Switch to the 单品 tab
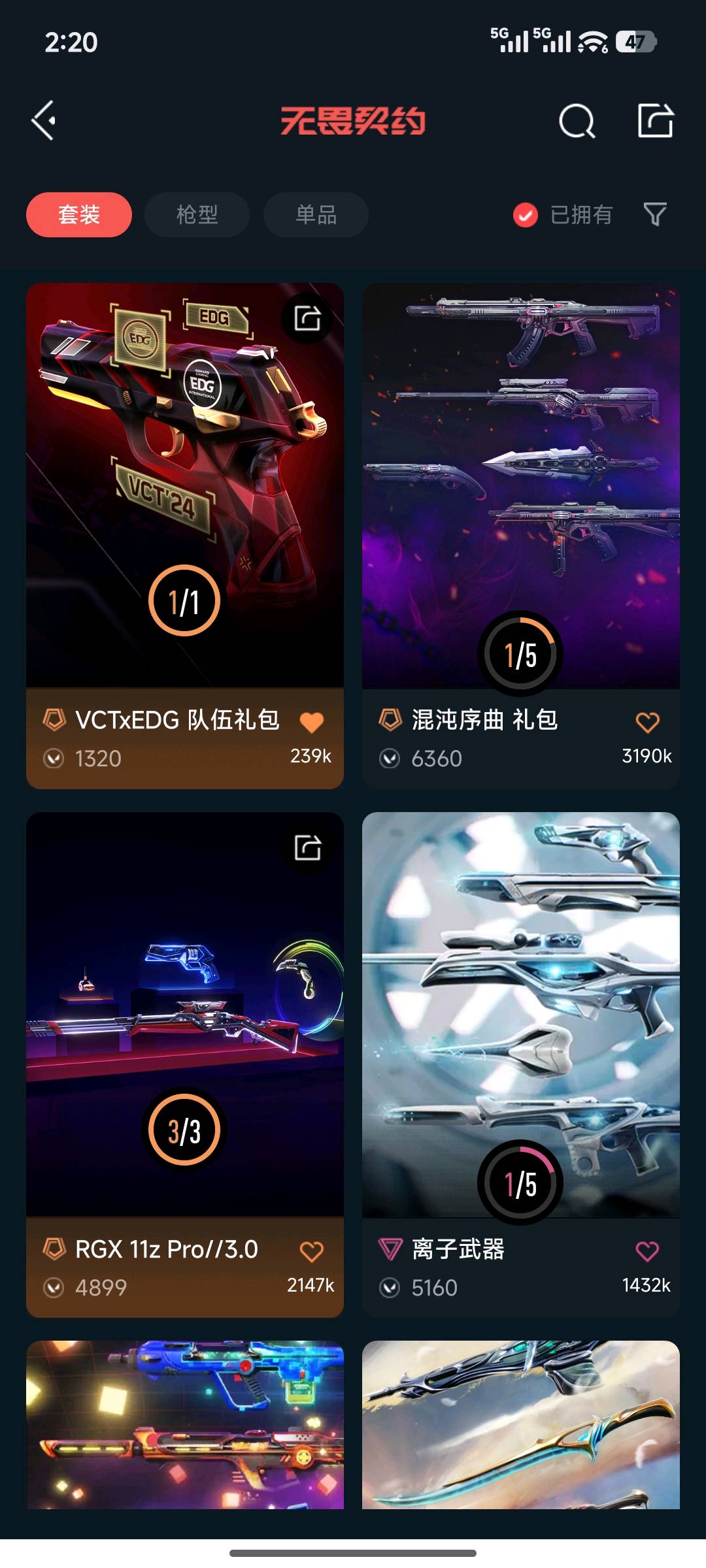 pos(316,214)
